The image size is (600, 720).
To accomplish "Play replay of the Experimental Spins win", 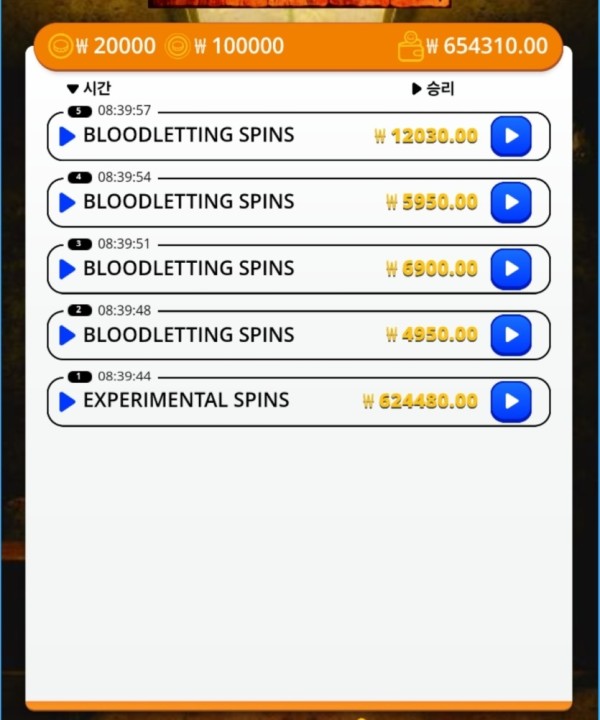I will 511,401.
